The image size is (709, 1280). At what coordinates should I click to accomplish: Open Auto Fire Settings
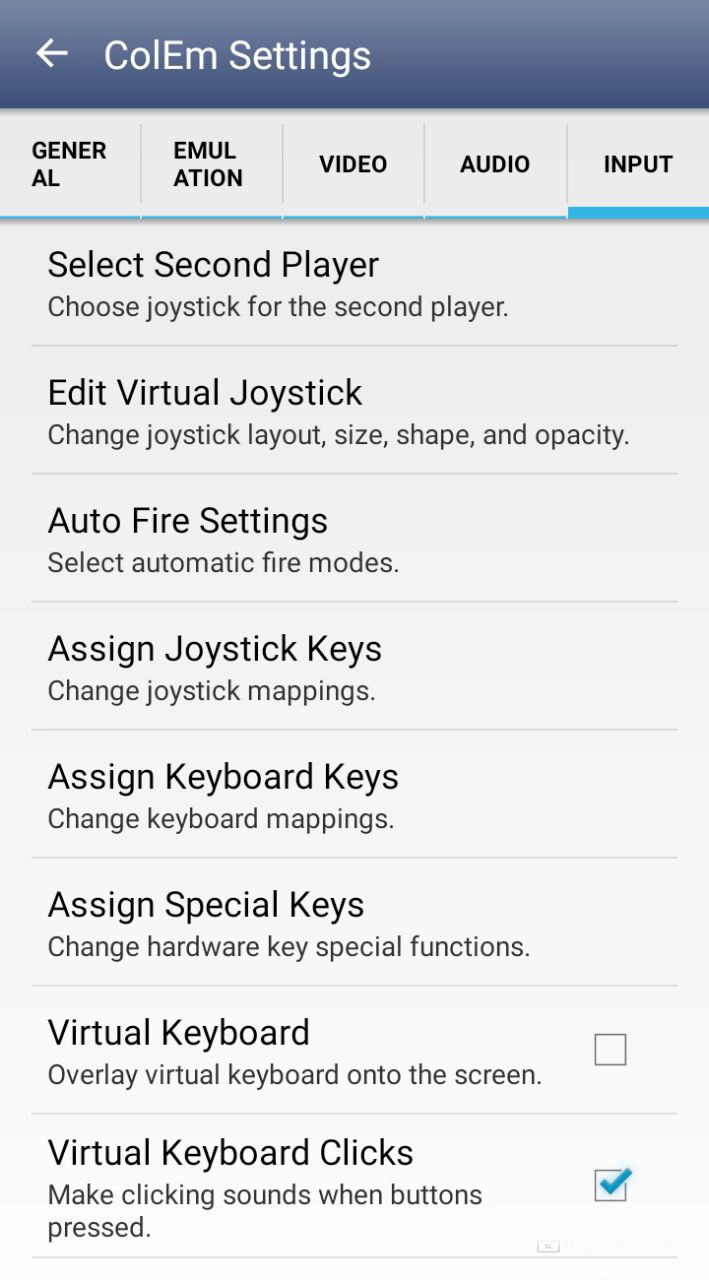point(354,538)
